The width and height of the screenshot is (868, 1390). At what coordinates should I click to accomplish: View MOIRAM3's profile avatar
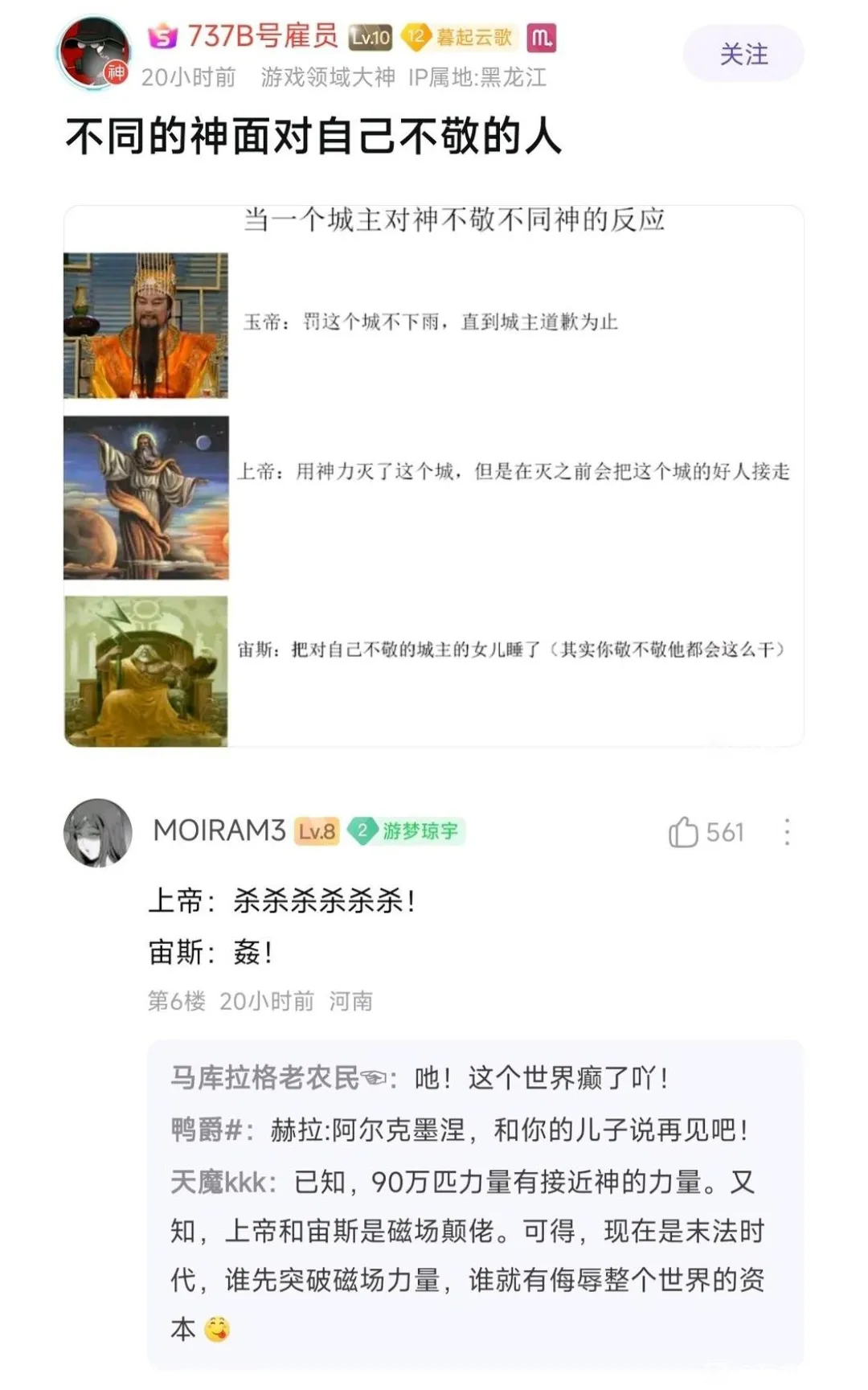tap(98, 832)
